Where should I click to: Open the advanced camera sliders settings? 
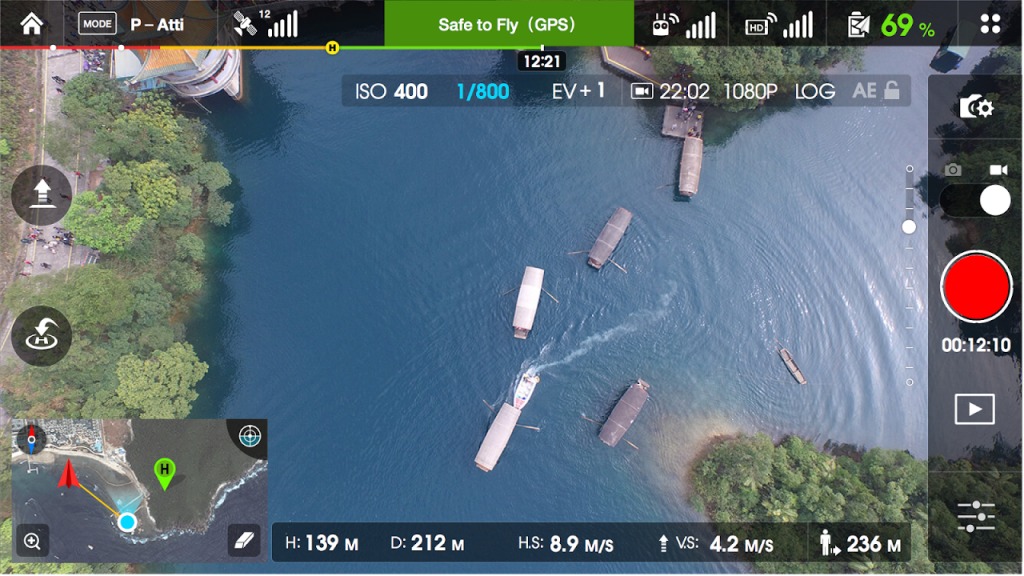(975, 516)
